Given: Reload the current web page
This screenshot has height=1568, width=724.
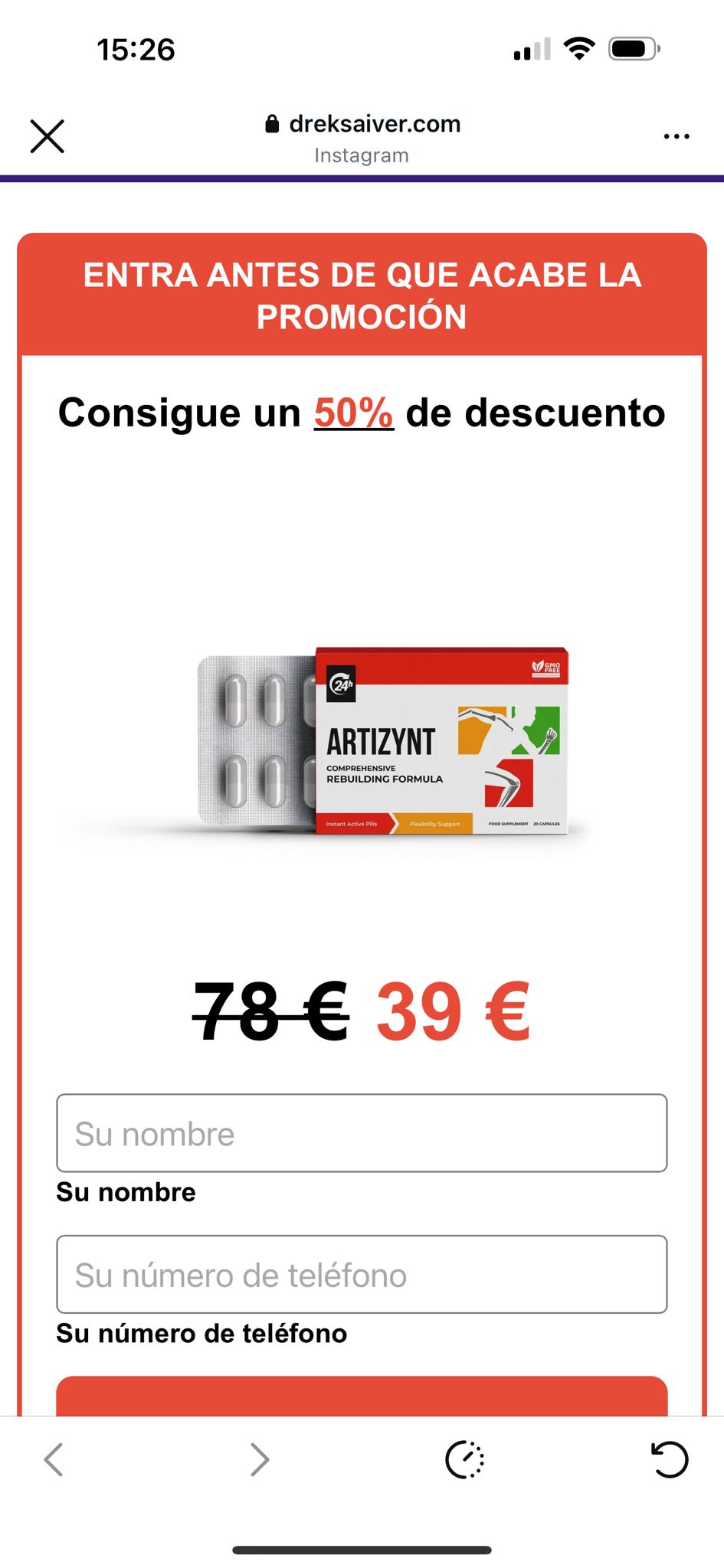Looking at the screenshot, I should click(x=669, y=1459).
